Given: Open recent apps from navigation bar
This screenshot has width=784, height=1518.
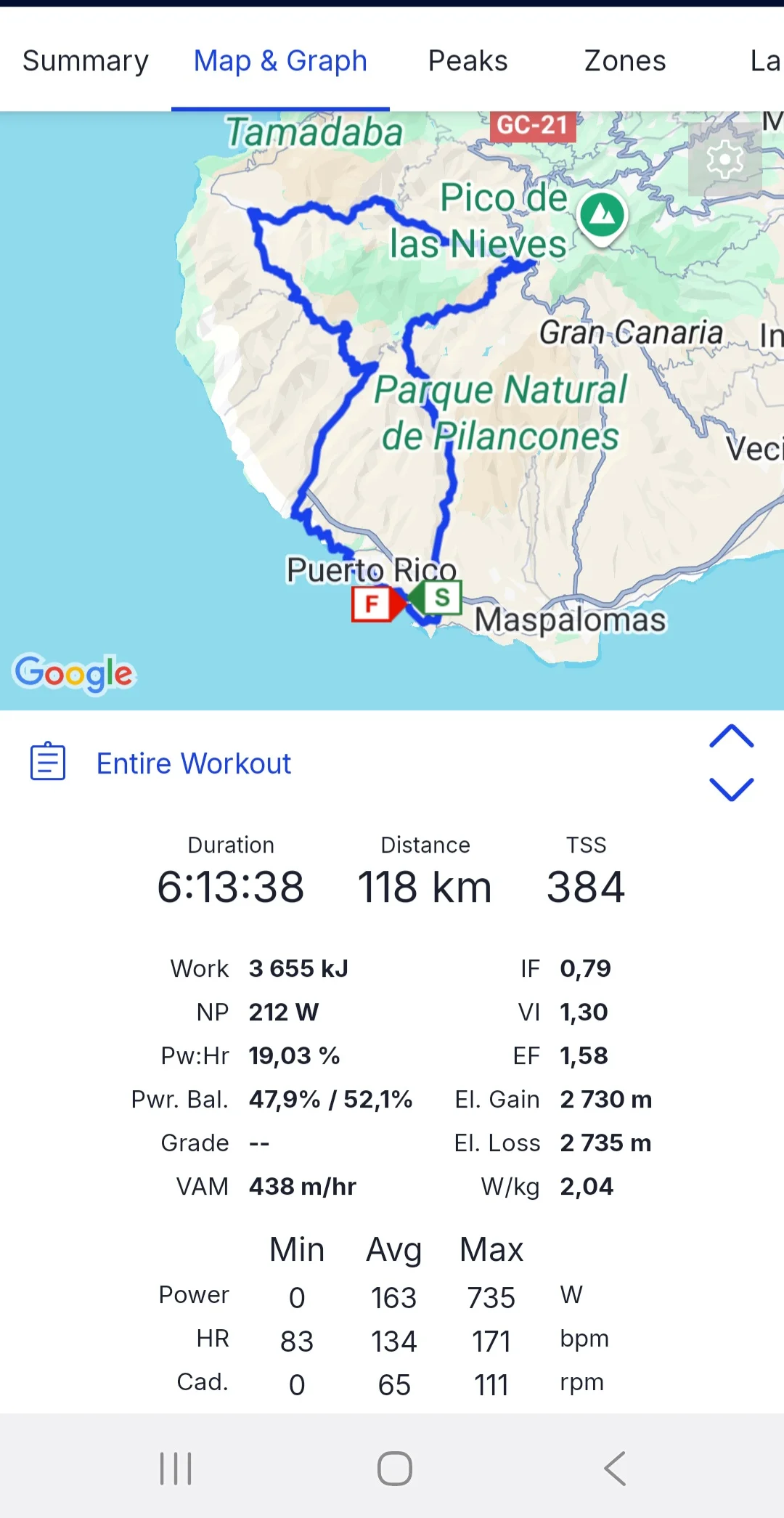Looking at the screenshot, I should click(176, 1469).
